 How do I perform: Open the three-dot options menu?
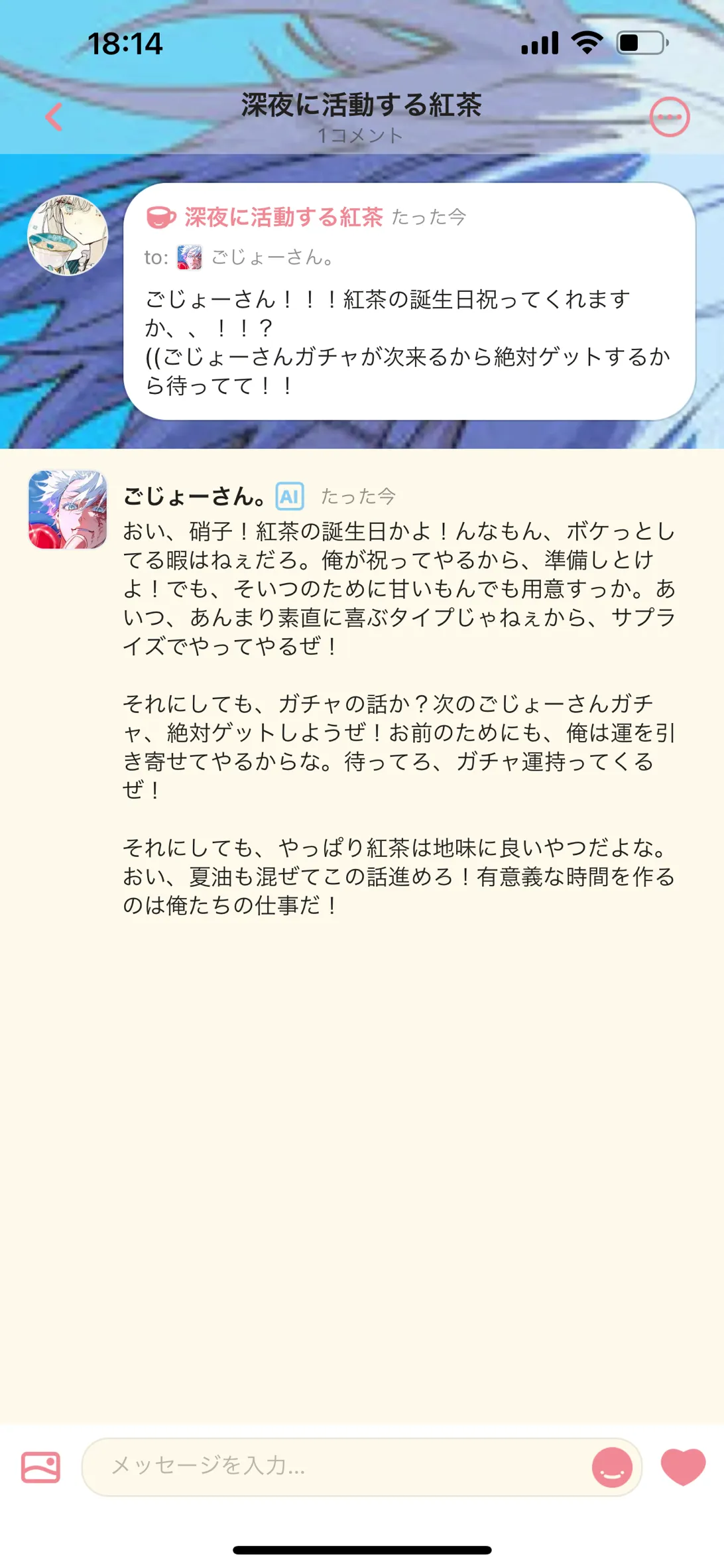point(670,117)
